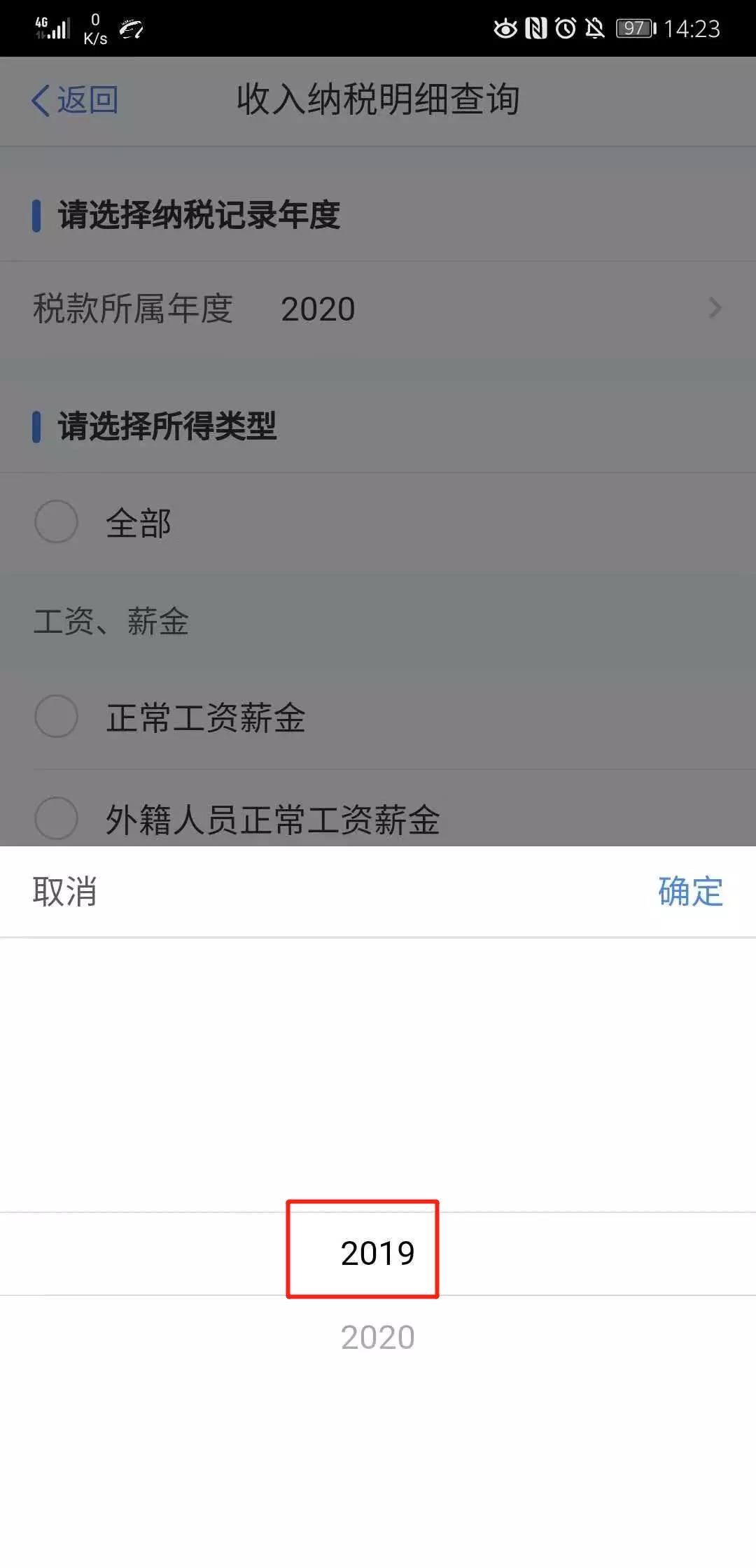This screenshot has height=1568, width=756.
Task: Tap the 收入纳税明细查询 title bar
Action: [x=378, y=99]
